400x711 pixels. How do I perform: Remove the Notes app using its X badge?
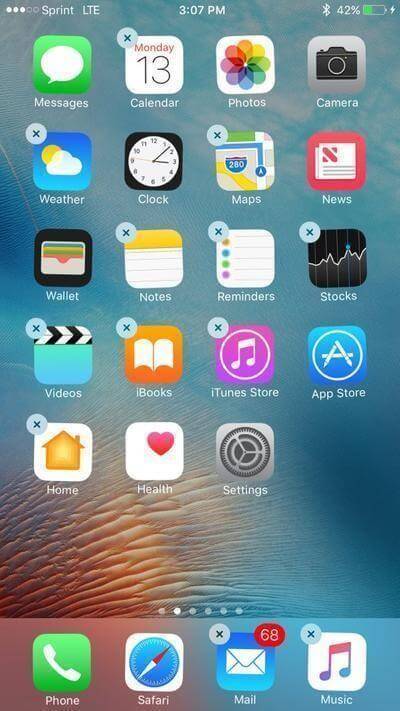(126, 233)
